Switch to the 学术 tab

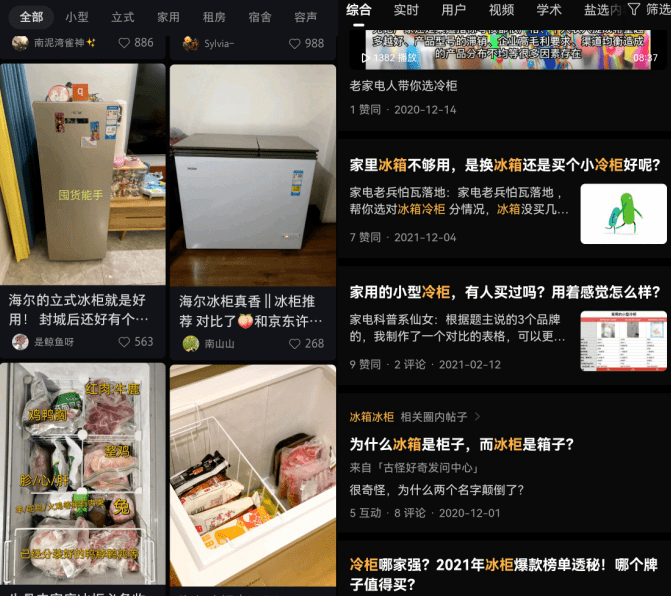[x=549, y=10]
